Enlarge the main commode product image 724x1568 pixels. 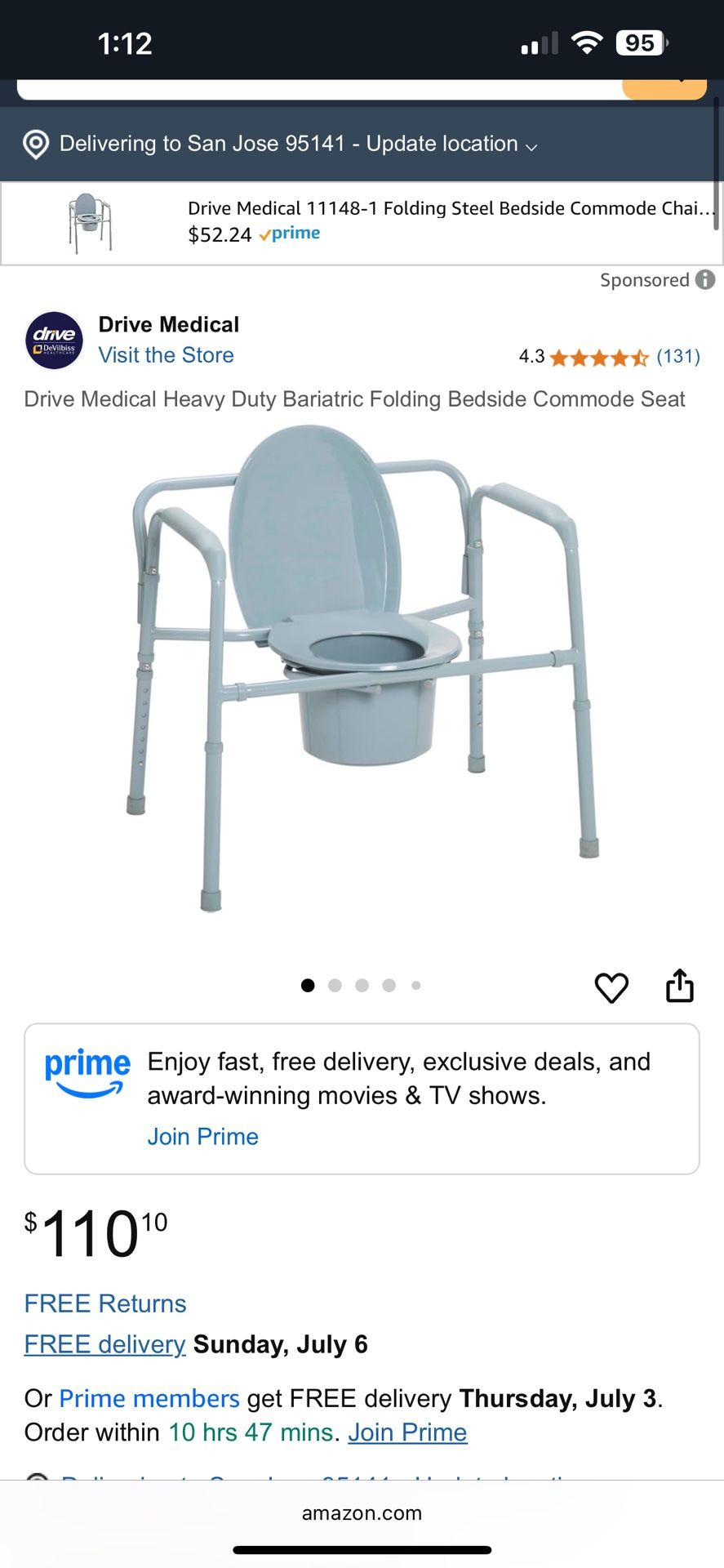pos(362,670)
